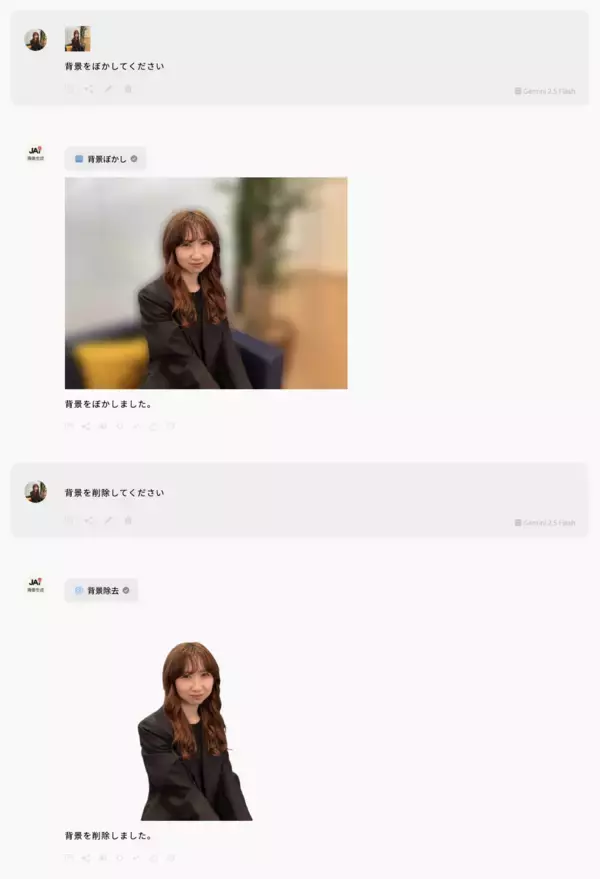Share the 背景をぼかしました response

click(x=85, y=426)
